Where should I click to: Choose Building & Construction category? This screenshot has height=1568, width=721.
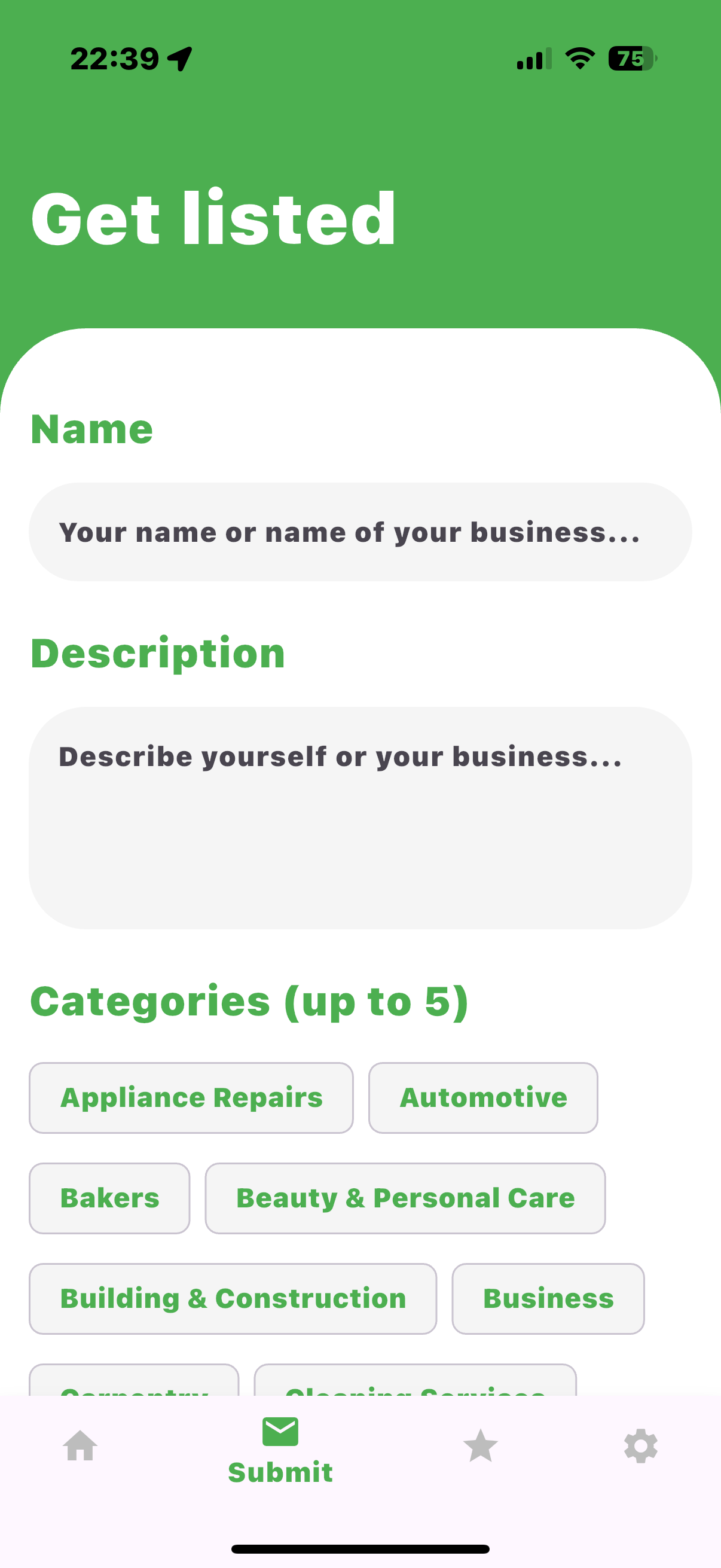[x=233, y=1298]
